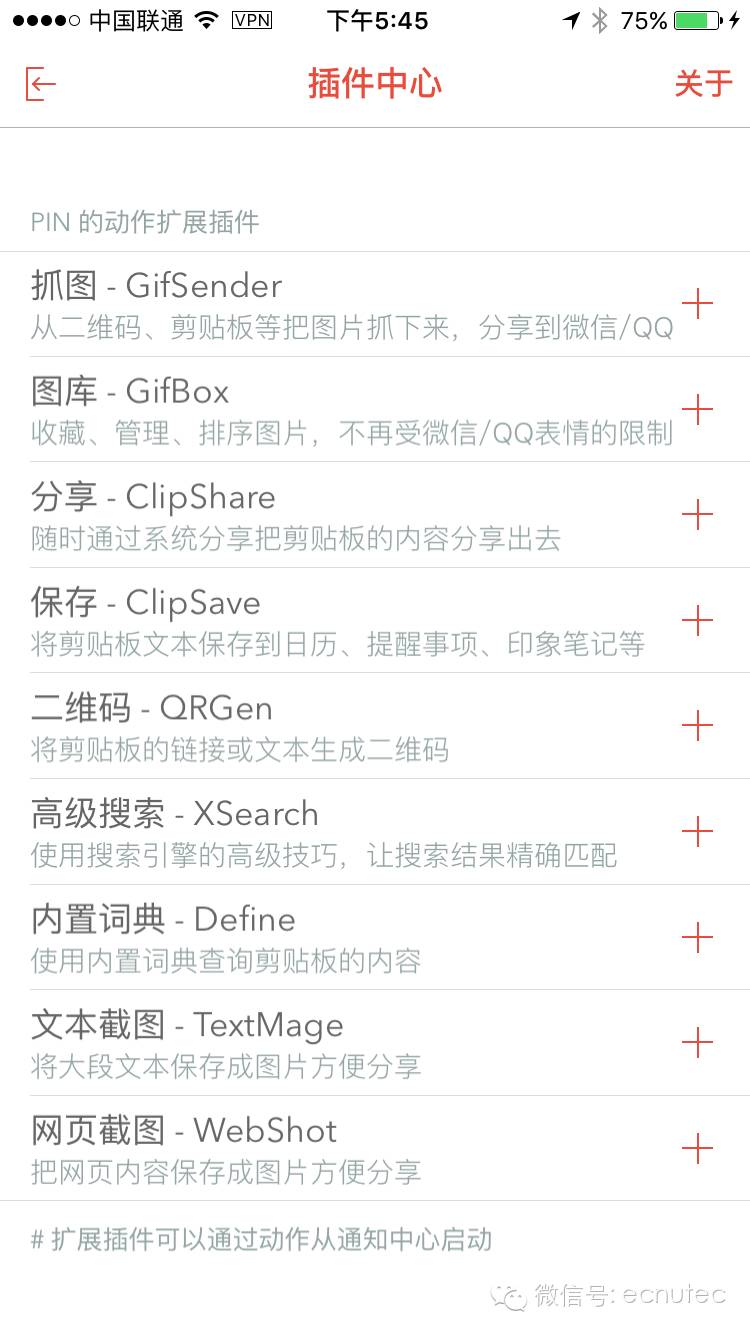Add the 抓图 GifSender plugin
Image resolution: width=750 pixels, height=1334 pixels.
tap(697, 304)
